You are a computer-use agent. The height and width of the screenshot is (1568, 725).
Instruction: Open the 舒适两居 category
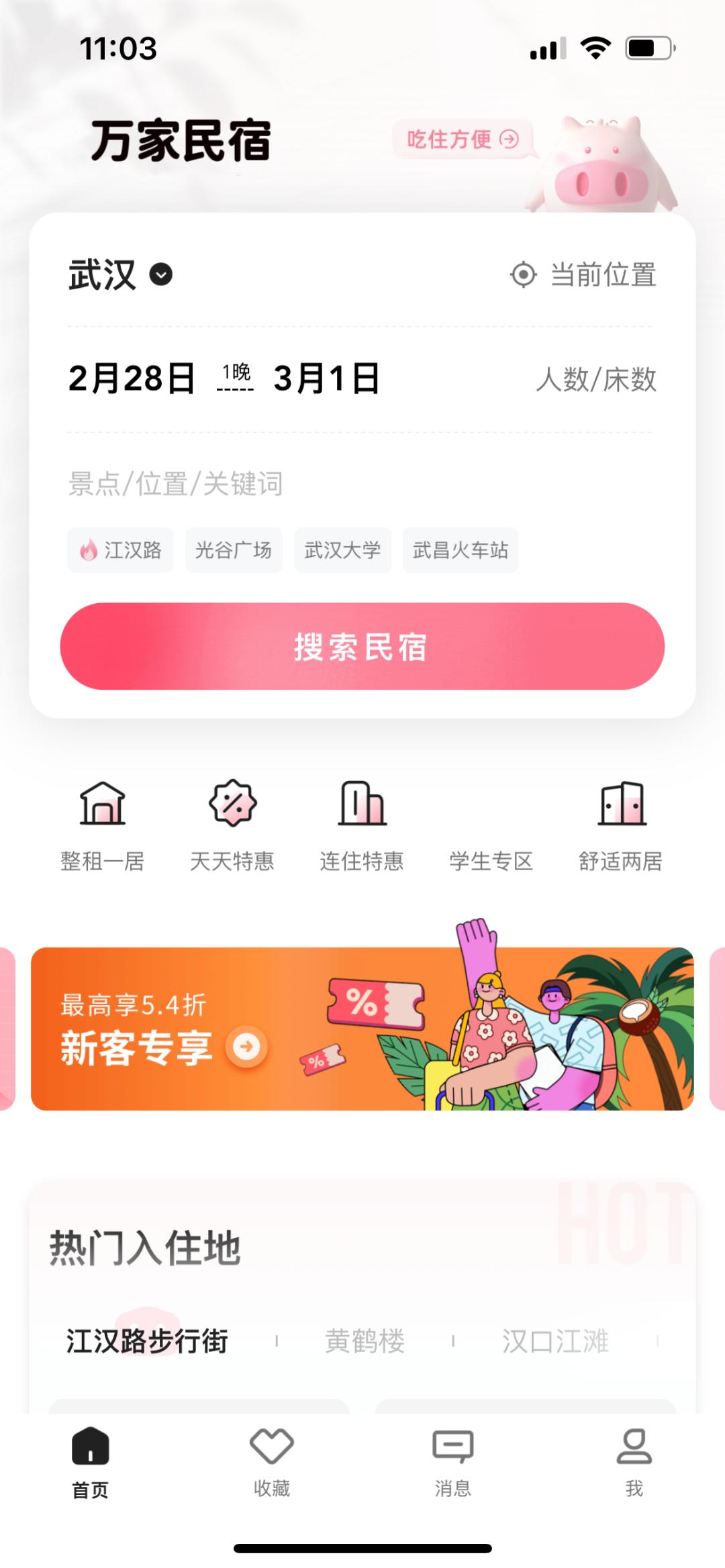pos(621,825)
